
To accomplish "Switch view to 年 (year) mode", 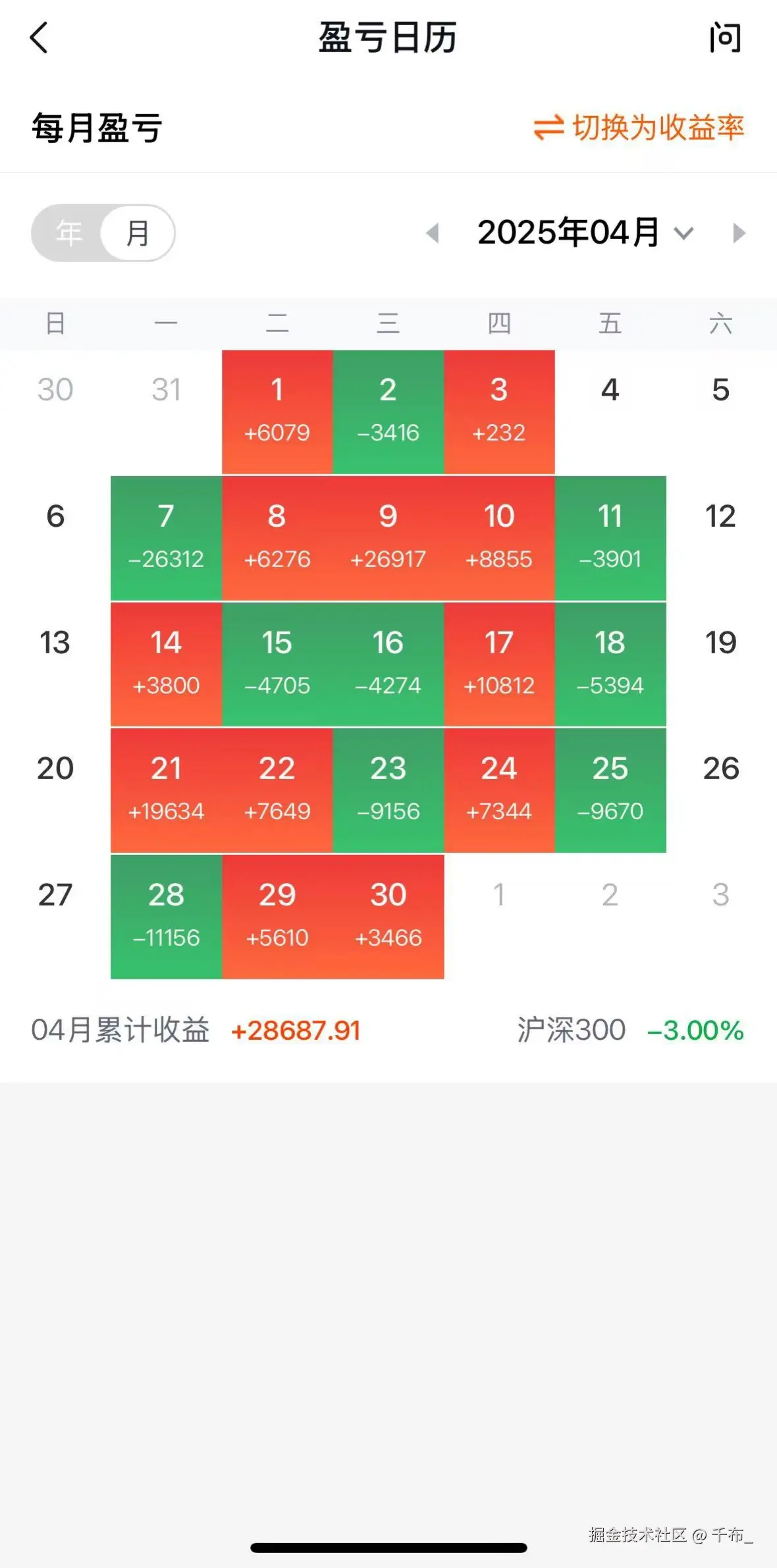I will point(69,232).
